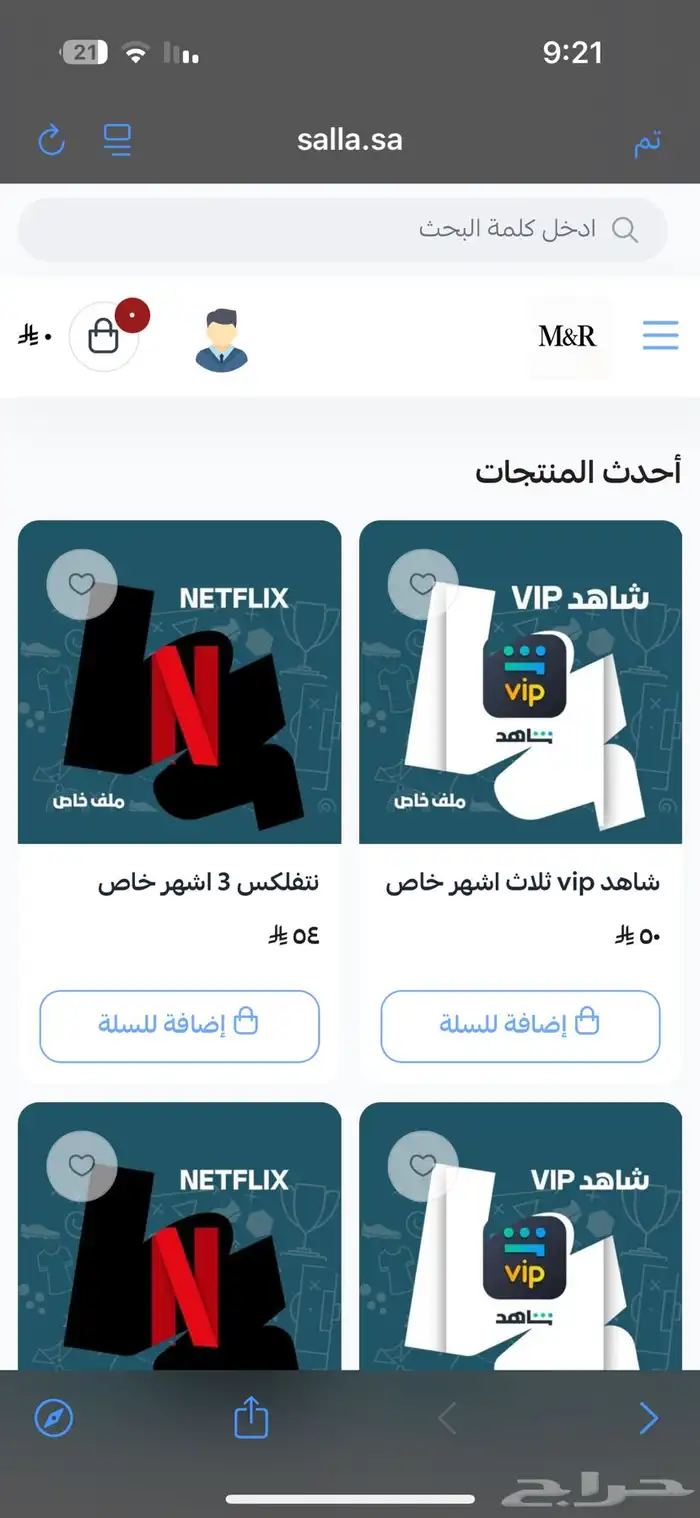Favorite the شاهد vip ثلاث اشهر خاص product
700x1518 pixels.
(422, 584)
